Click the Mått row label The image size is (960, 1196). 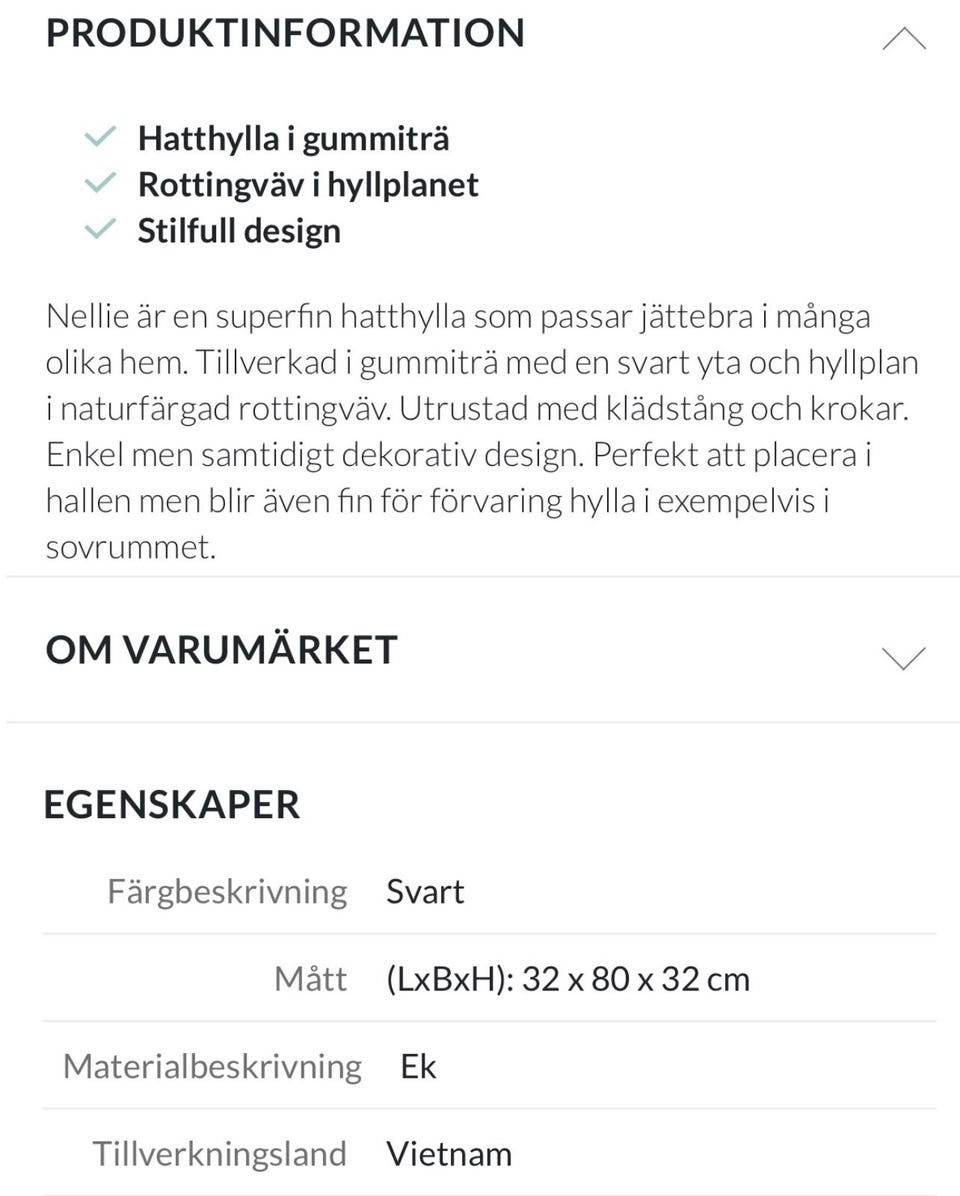click(x=310, y=979)
